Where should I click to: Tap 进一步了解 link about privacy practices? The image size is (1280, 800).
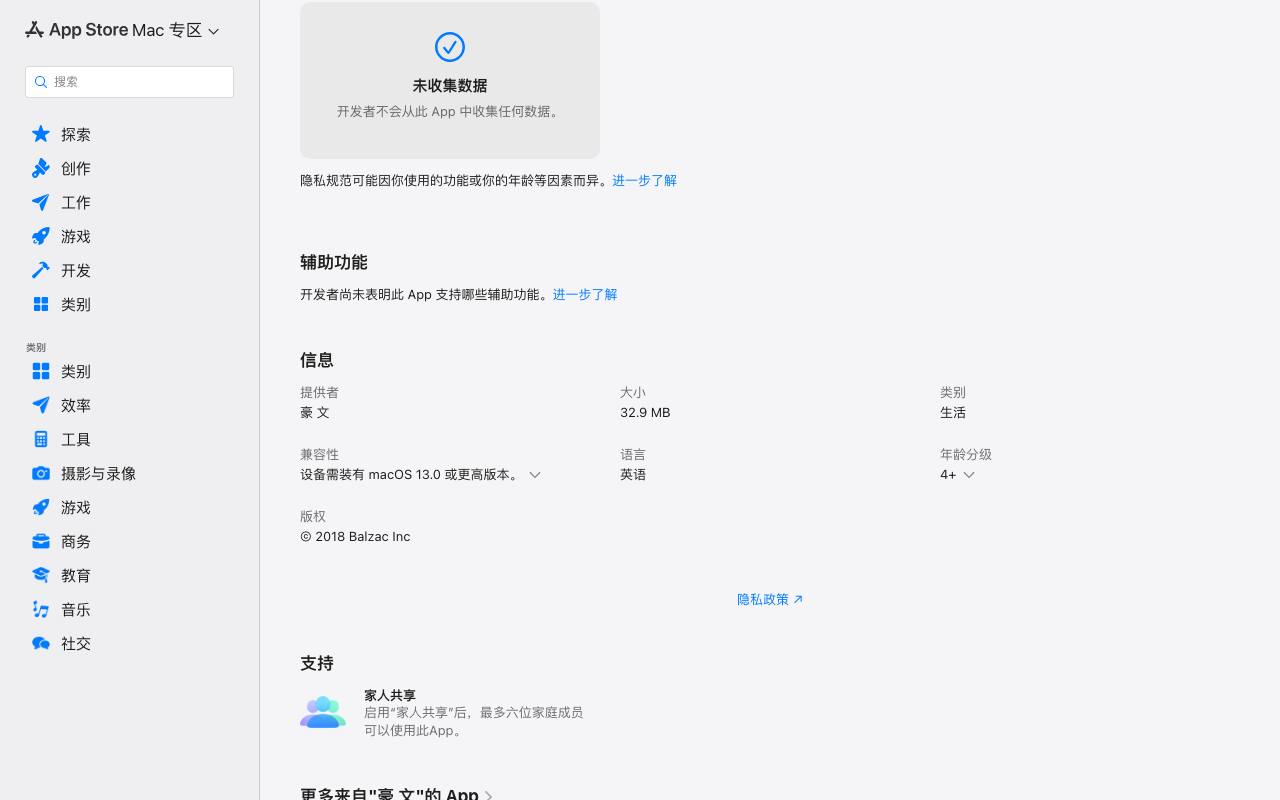pyautogui.click(x=644, y=180)
